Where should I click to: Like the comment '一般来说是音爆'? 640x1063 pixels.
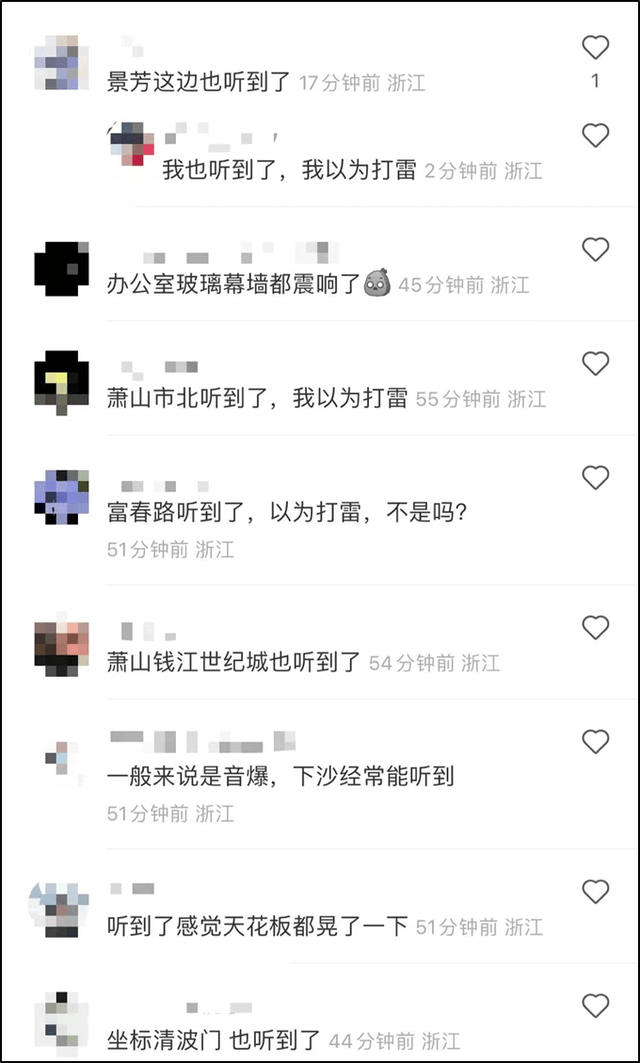click(595, 742)
